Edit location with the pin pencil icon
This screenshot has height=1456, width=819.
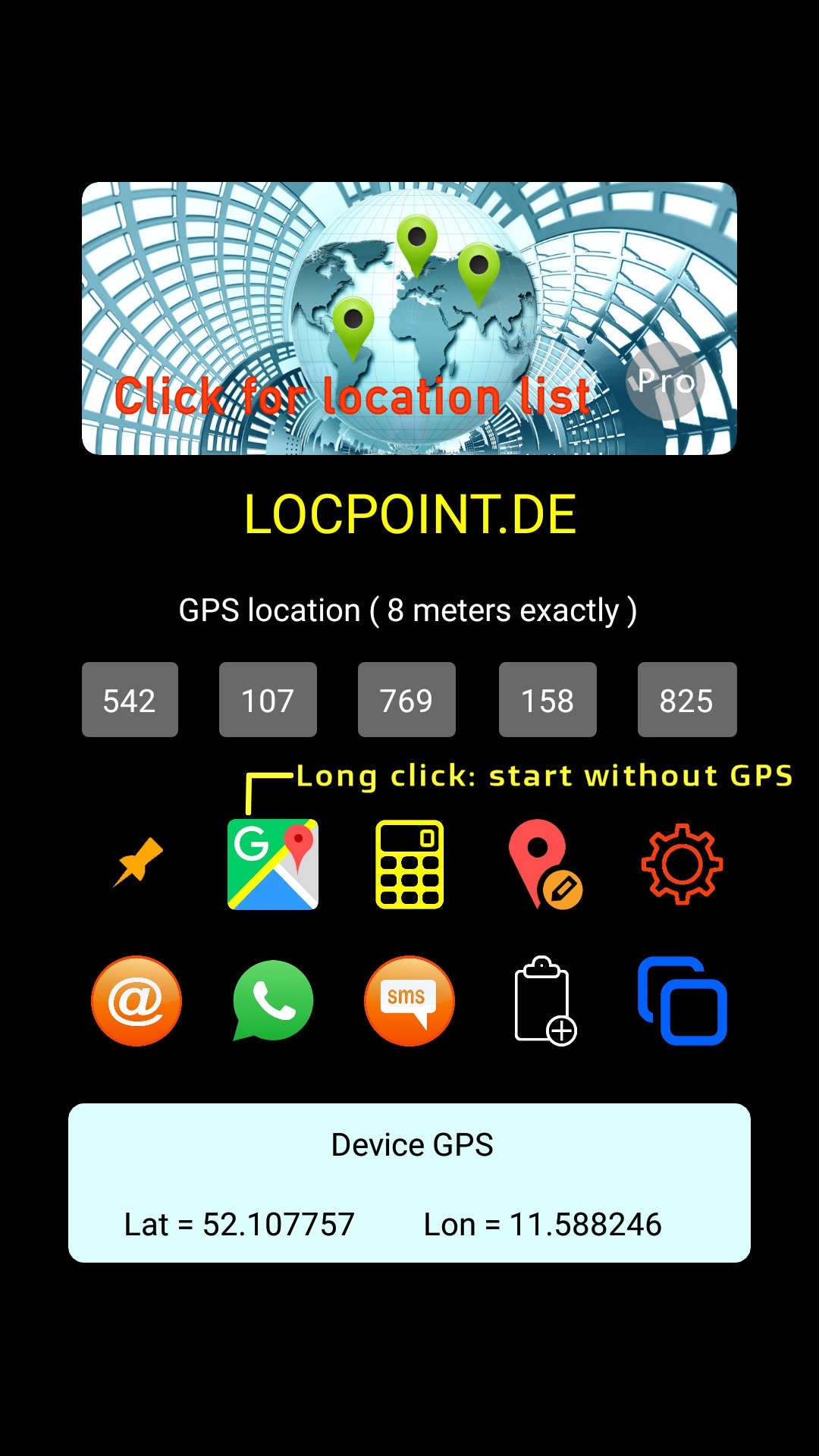click(544, 864)
